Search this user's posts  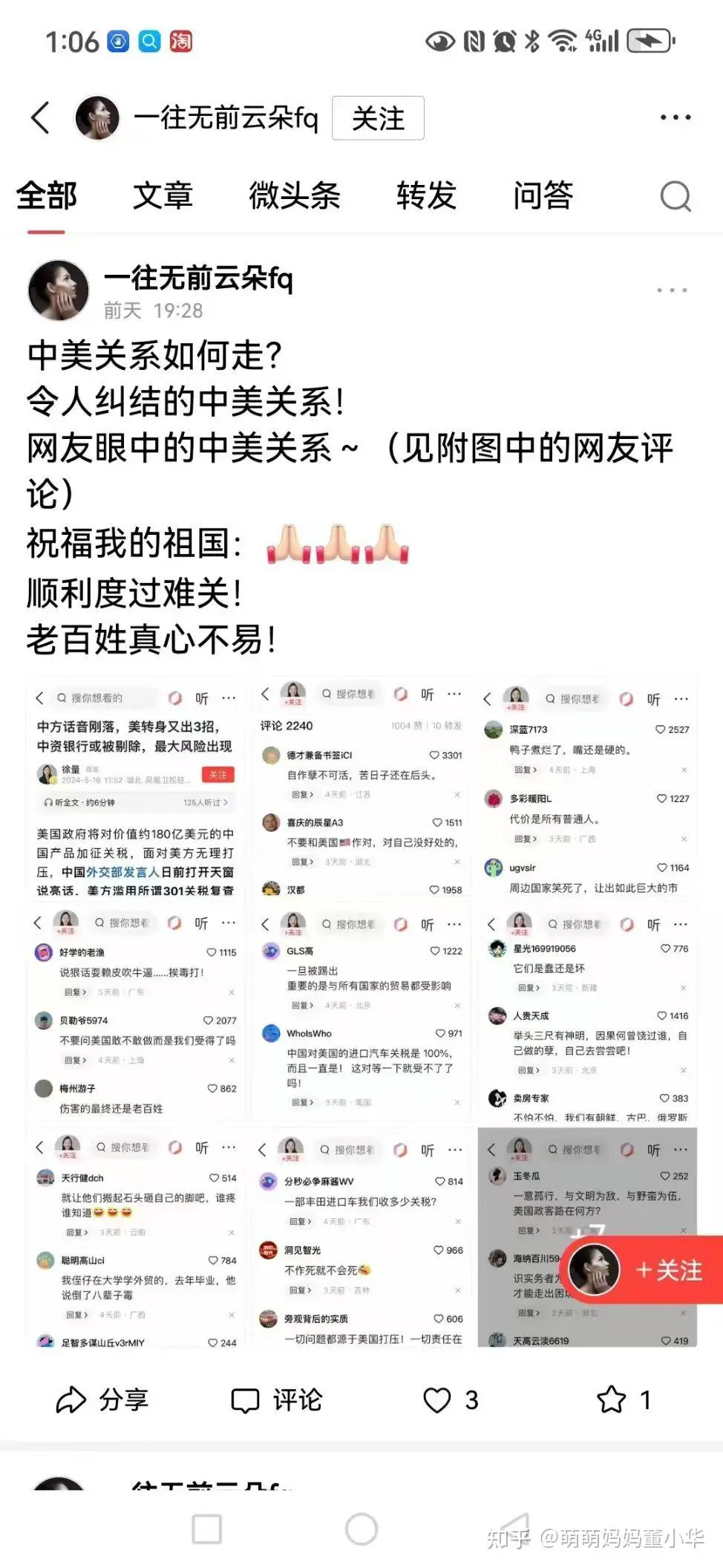click(675, 196)
